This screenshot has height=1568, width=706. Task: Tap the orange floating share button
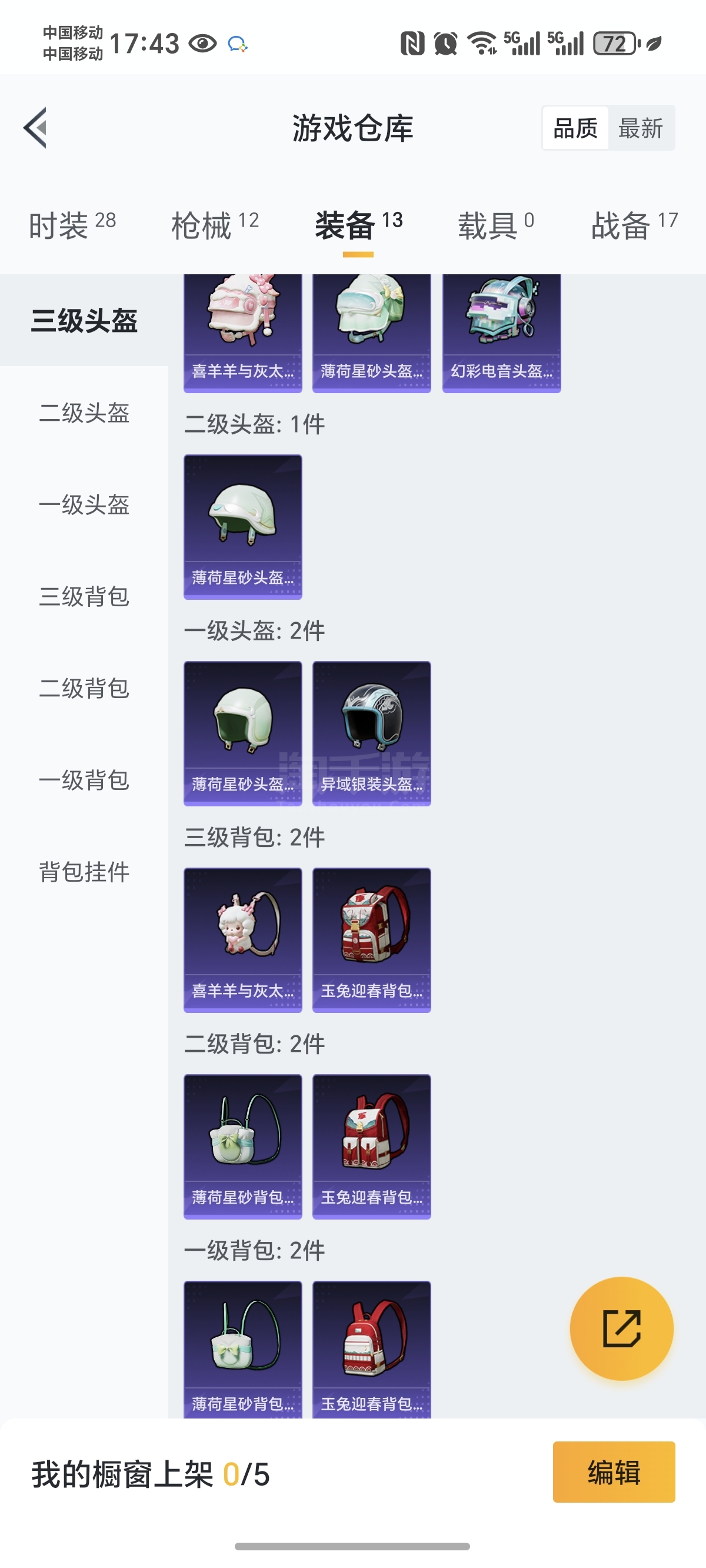click(621, 1328)
